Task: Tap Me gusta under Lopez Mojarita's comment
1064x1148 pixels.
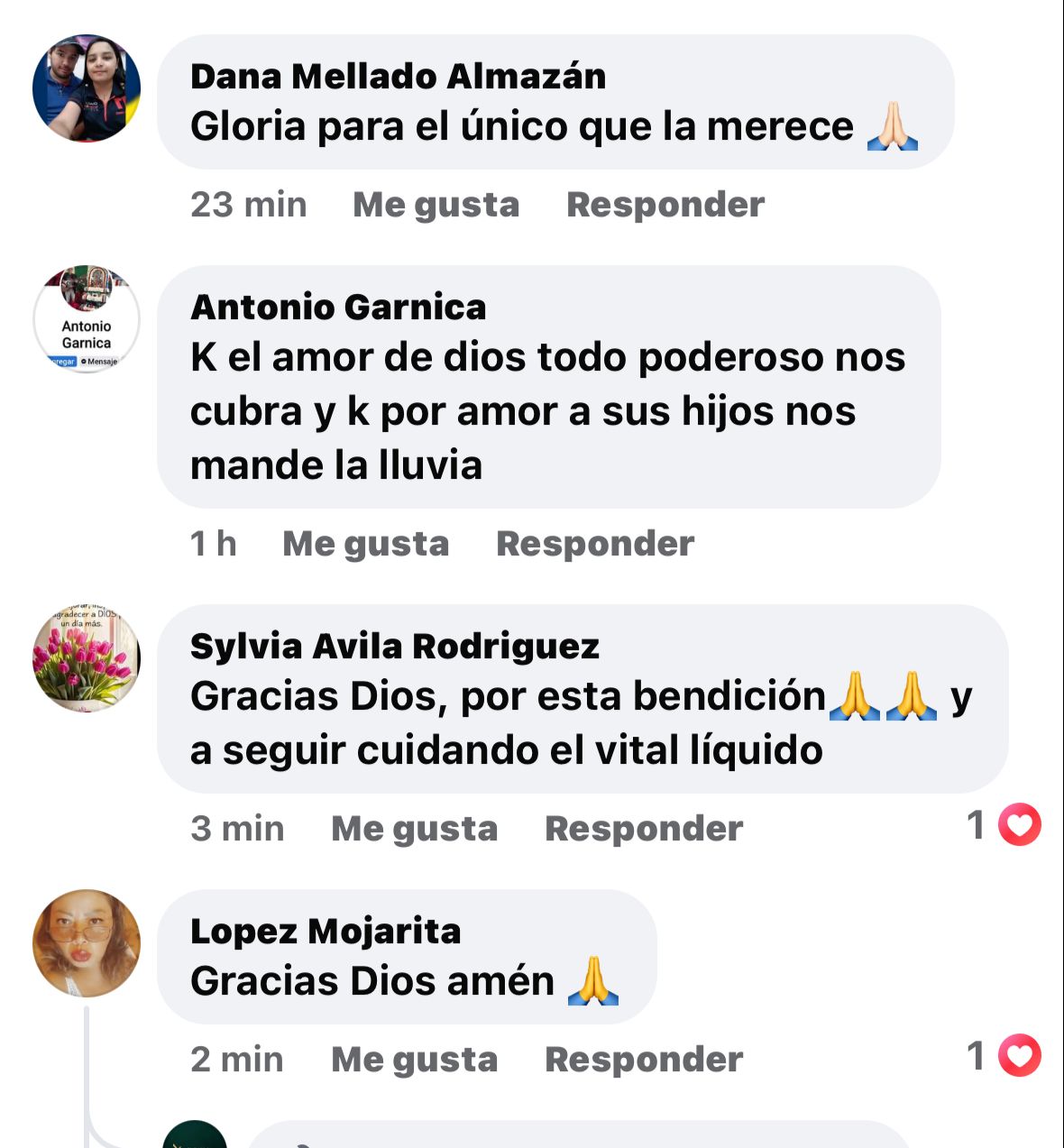Action: (414, 1060)
